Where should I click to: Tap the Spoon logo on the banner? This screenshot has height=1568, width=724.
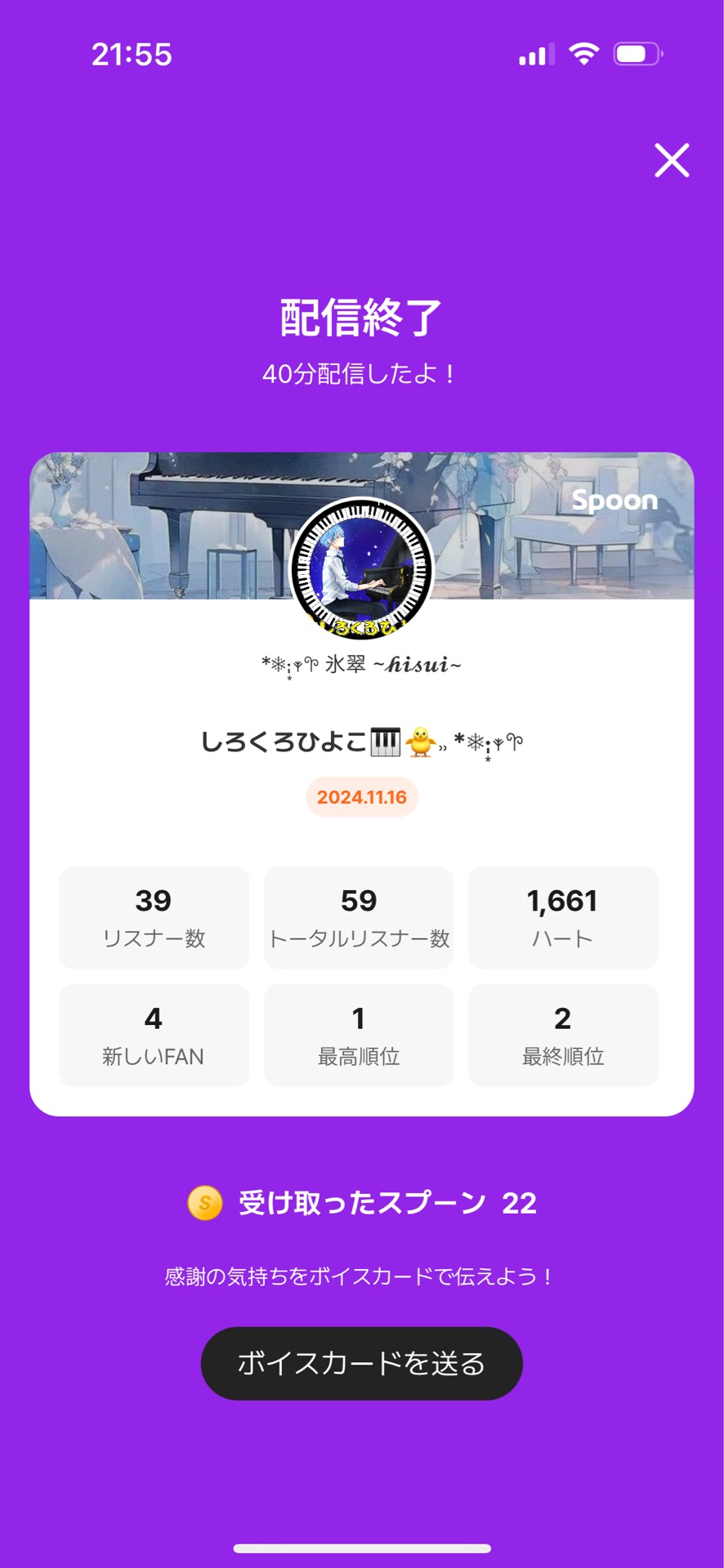point(615,501)
